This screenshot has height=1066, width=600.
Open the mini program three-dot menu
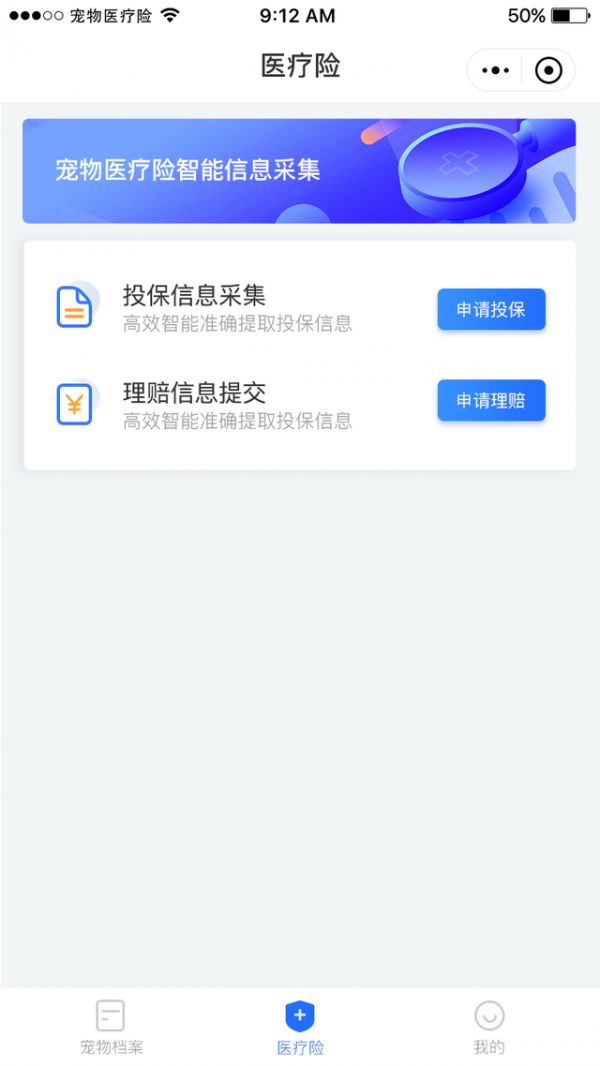[495, 70]
